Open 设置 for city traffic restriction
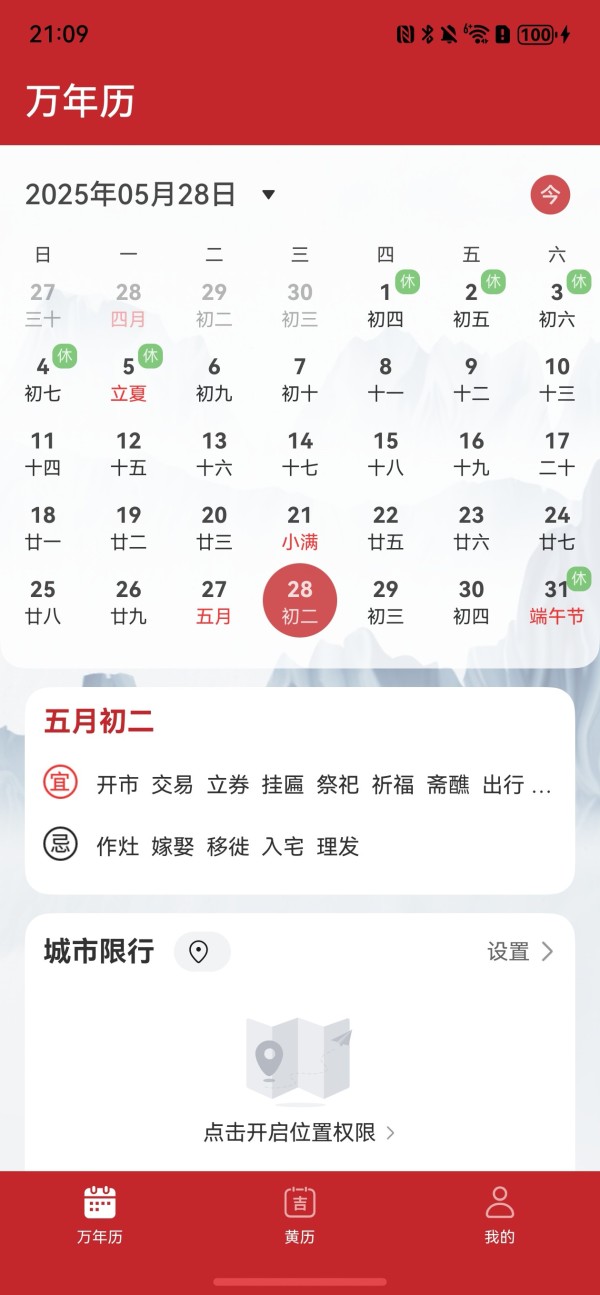Image resolution: width=600 pixels, height=1295 pixels. pos(520,951)
